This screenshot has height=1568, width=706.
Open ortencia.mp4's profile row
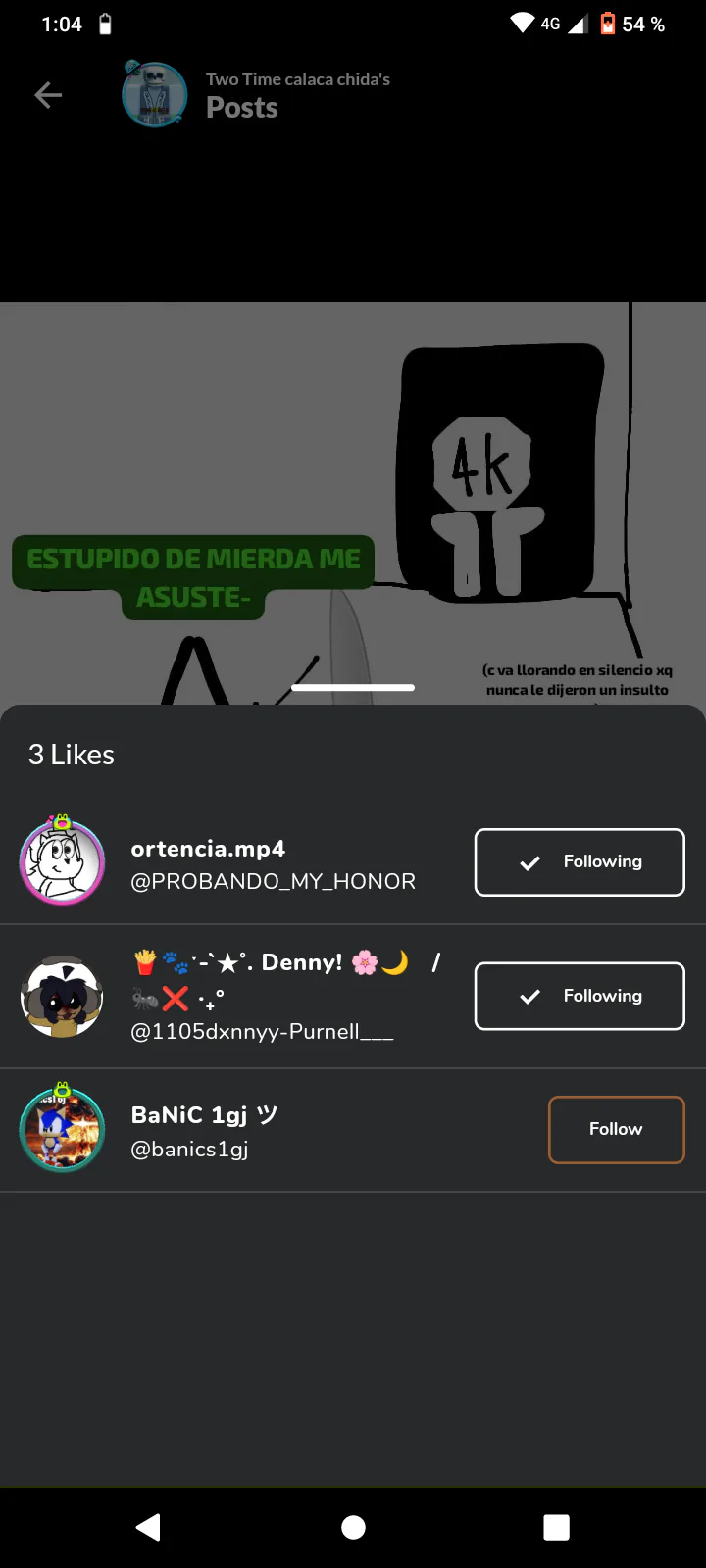273,863
